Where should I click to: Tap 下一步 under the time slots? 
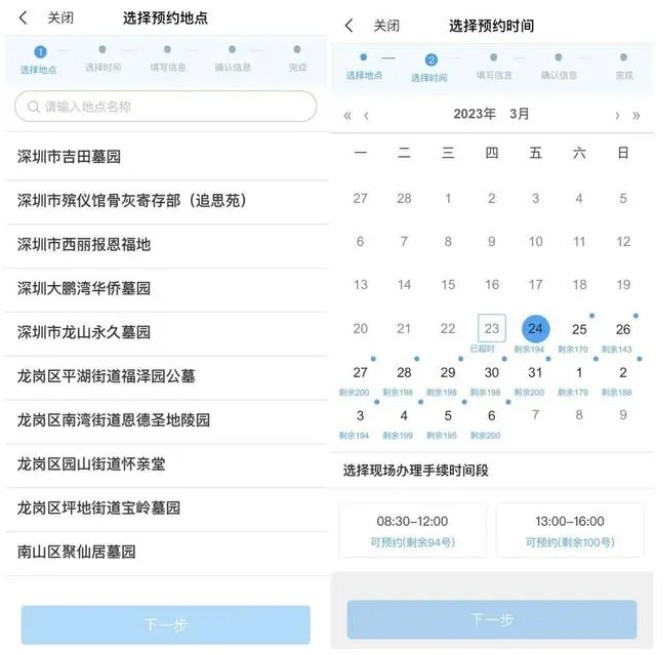[x=491, y=620]
